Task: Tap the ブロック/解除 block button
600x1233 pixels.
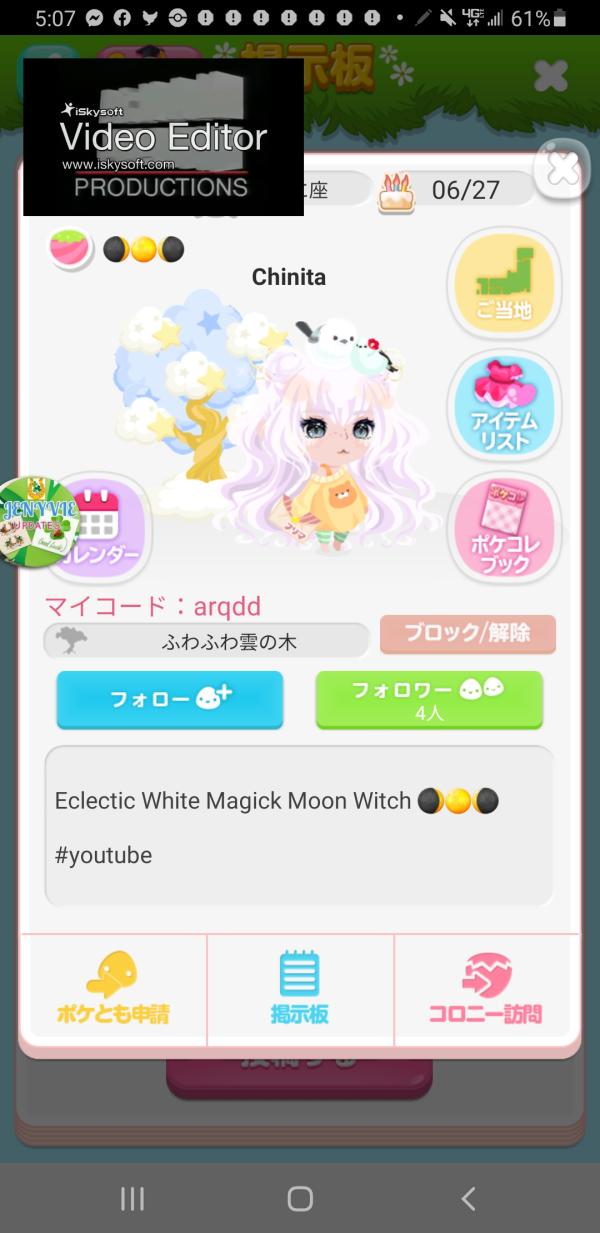Action: click(x=468, y=633)
